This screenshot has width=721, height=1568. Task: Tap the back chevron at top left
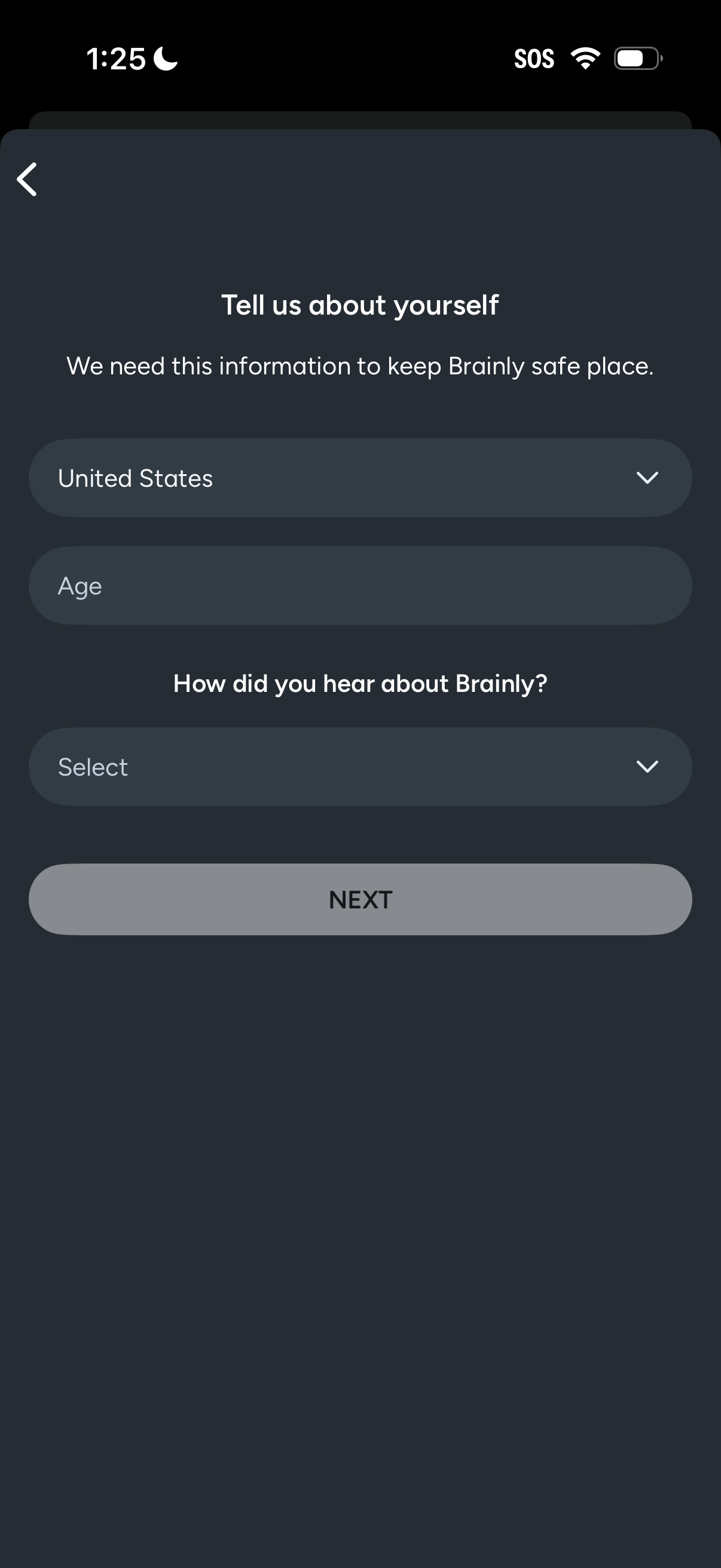click(x=28, y=179)
